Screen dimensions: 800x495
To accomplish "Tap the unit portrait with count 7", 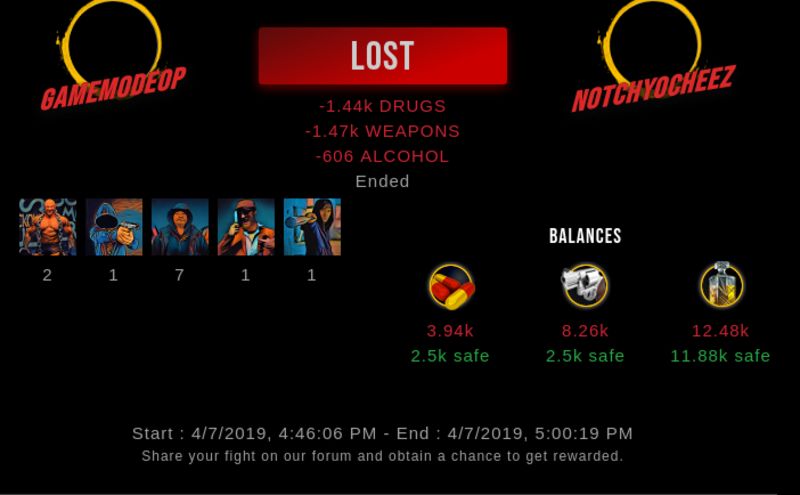I will [180, 227].
